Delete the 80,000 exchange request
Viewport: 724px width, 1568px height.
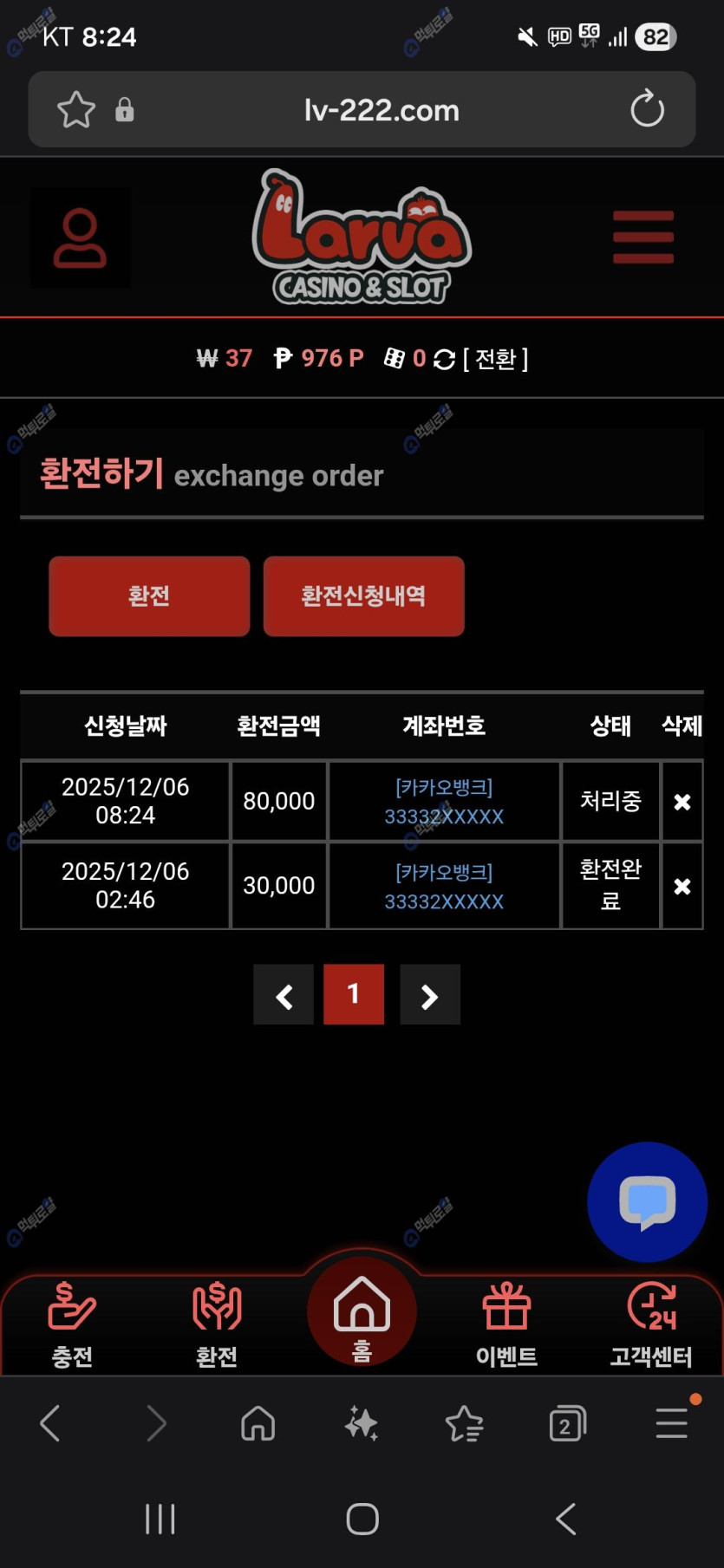click(x=682, y=802)
